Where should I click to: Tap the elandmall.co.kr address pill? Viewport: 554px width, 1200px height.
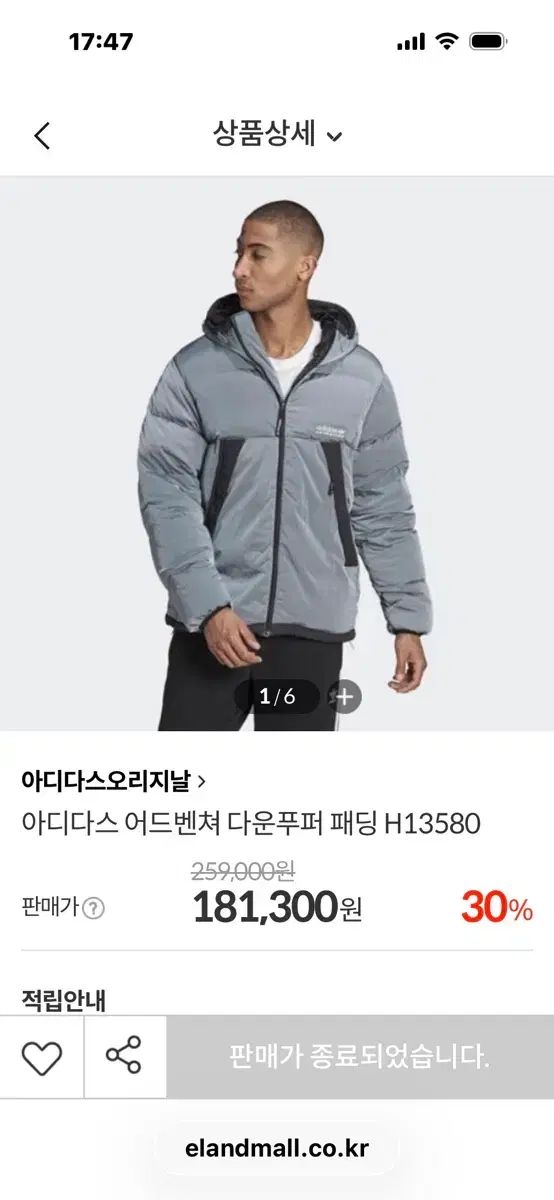pyautogui.click(x=277, y=1149)
